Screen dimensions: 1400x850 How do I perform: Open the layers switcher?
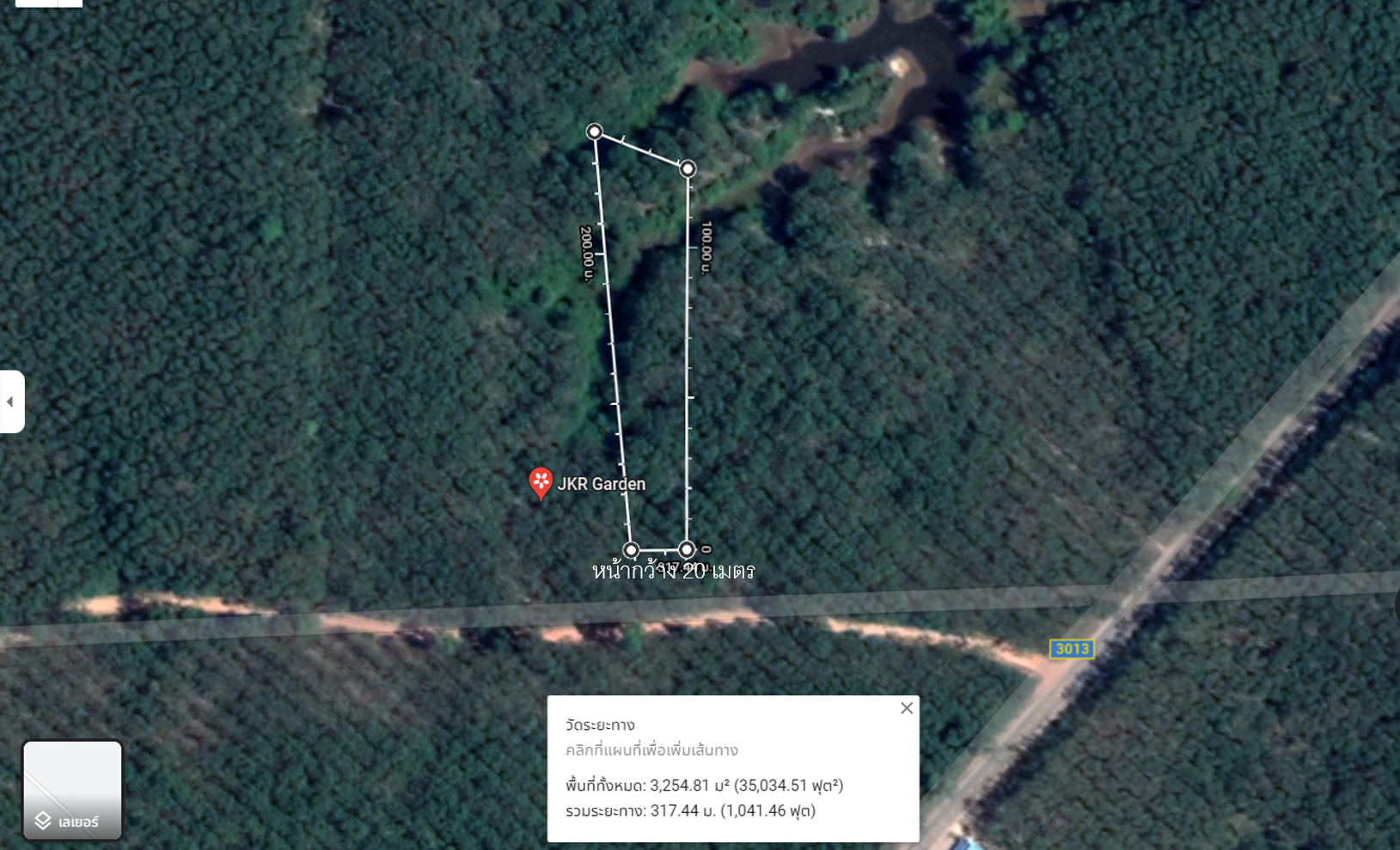pos(72,790)
